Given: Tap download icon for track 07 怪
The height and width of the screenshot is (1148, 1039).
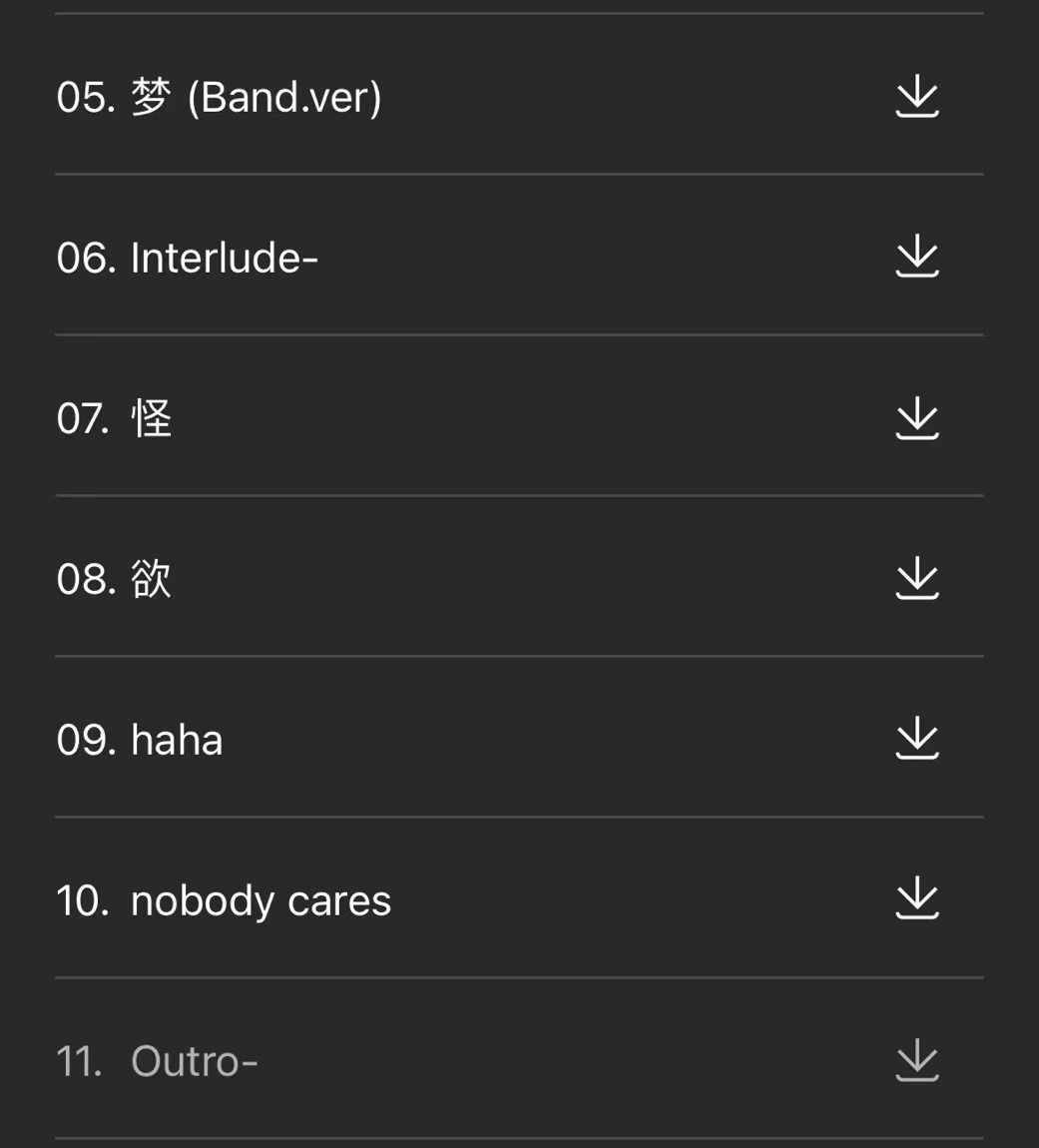Looking at the screenshot, I should click(x=916, y=418).
